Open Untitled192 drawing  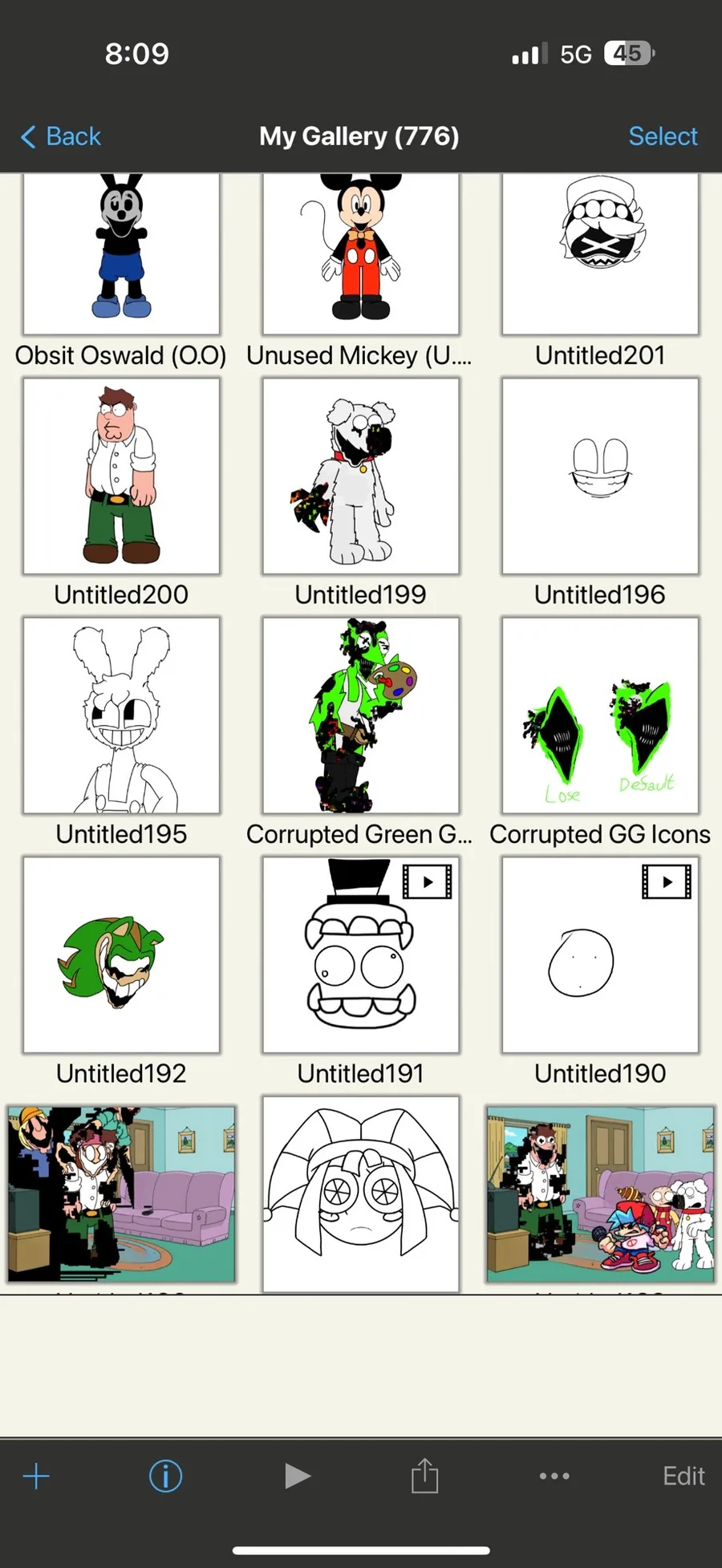pos(121,954)
